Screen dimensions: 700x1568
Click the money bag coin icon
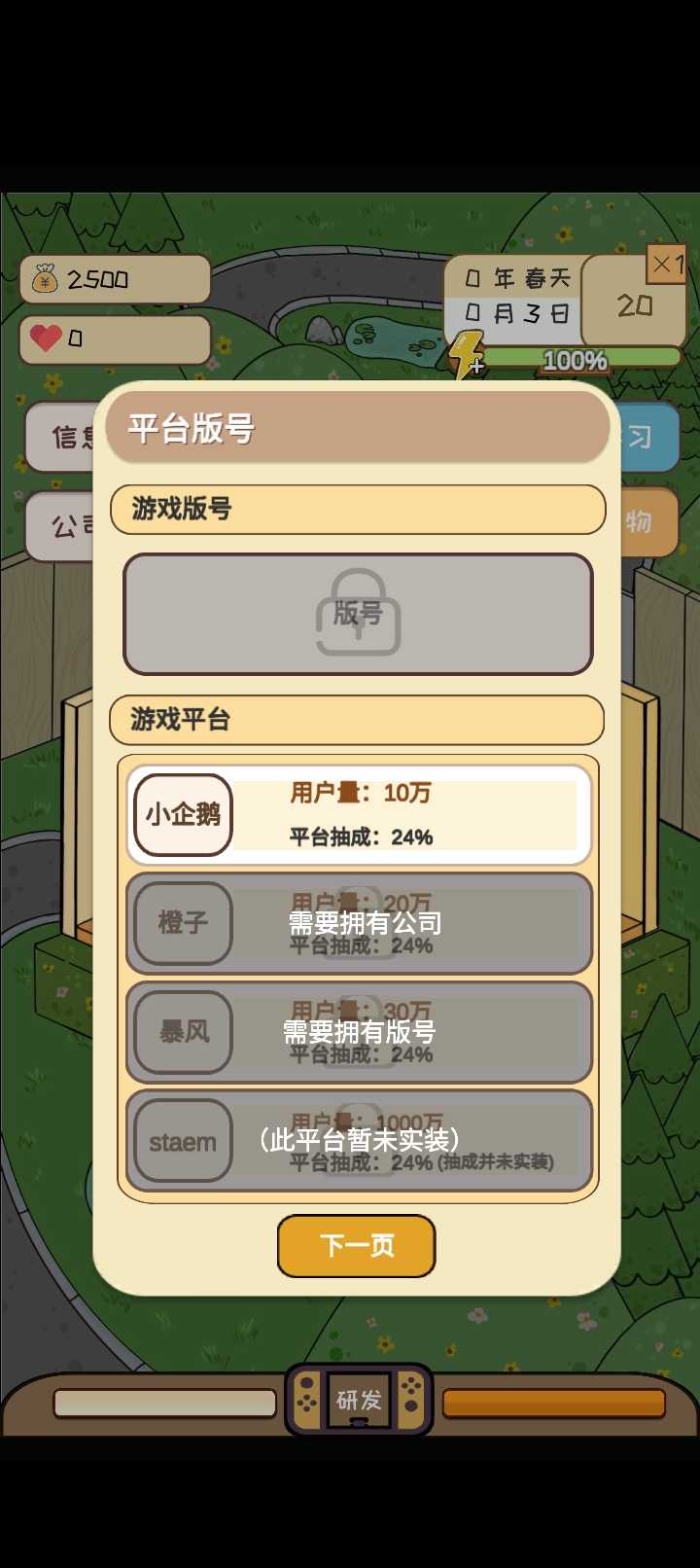click(x=43, y=278)
